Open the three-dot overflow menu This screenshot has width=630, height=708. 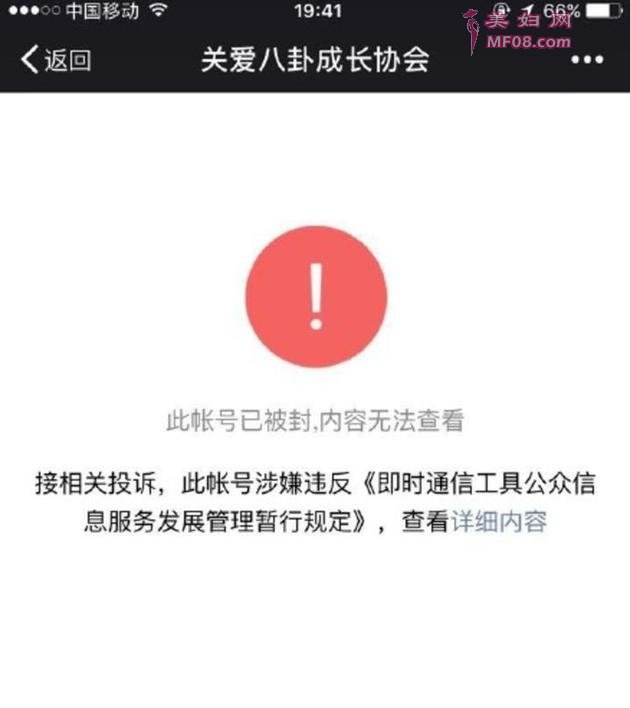(x=587, y=60)
